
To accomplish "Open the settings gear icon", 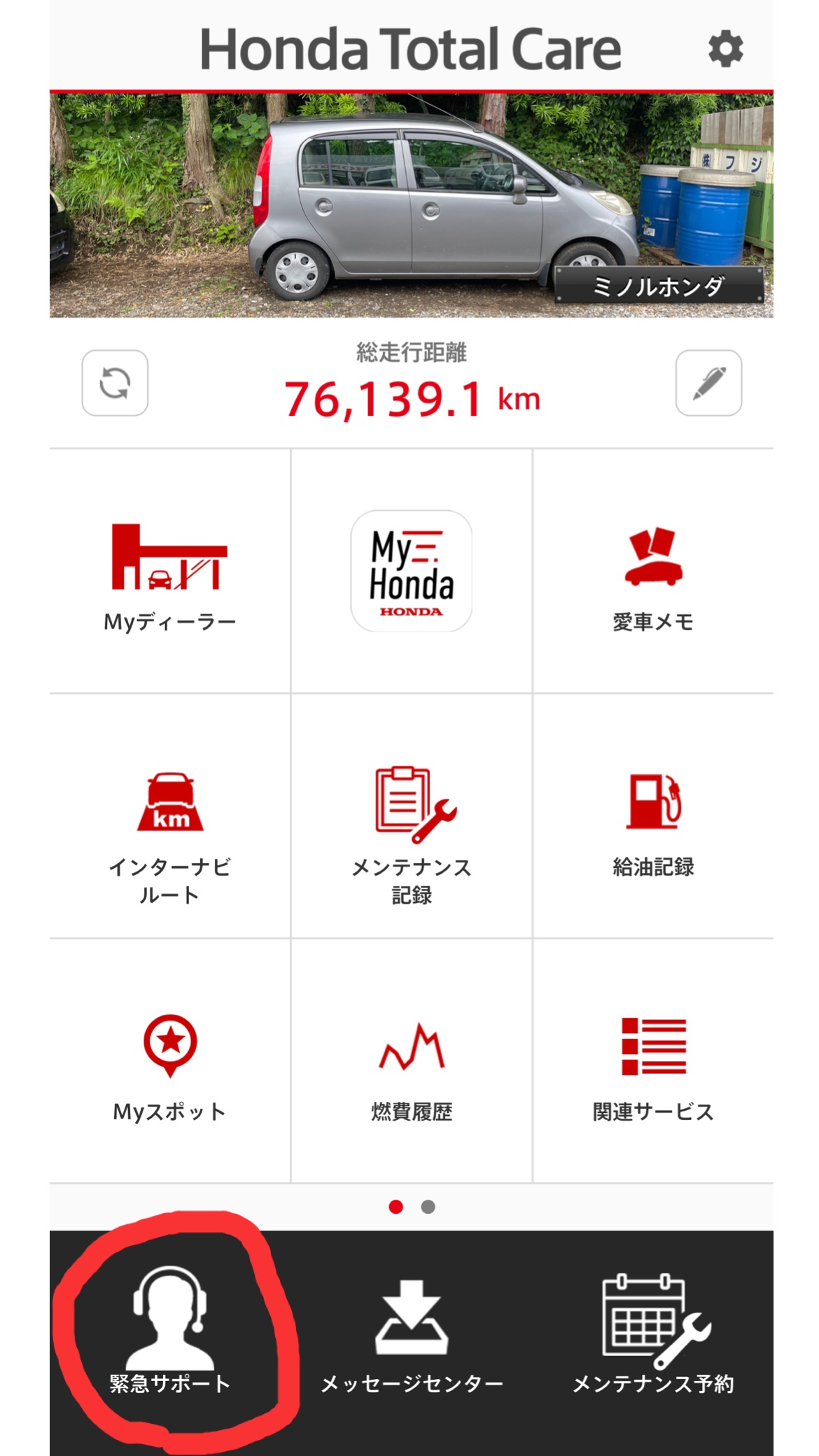I will point(725,49).
